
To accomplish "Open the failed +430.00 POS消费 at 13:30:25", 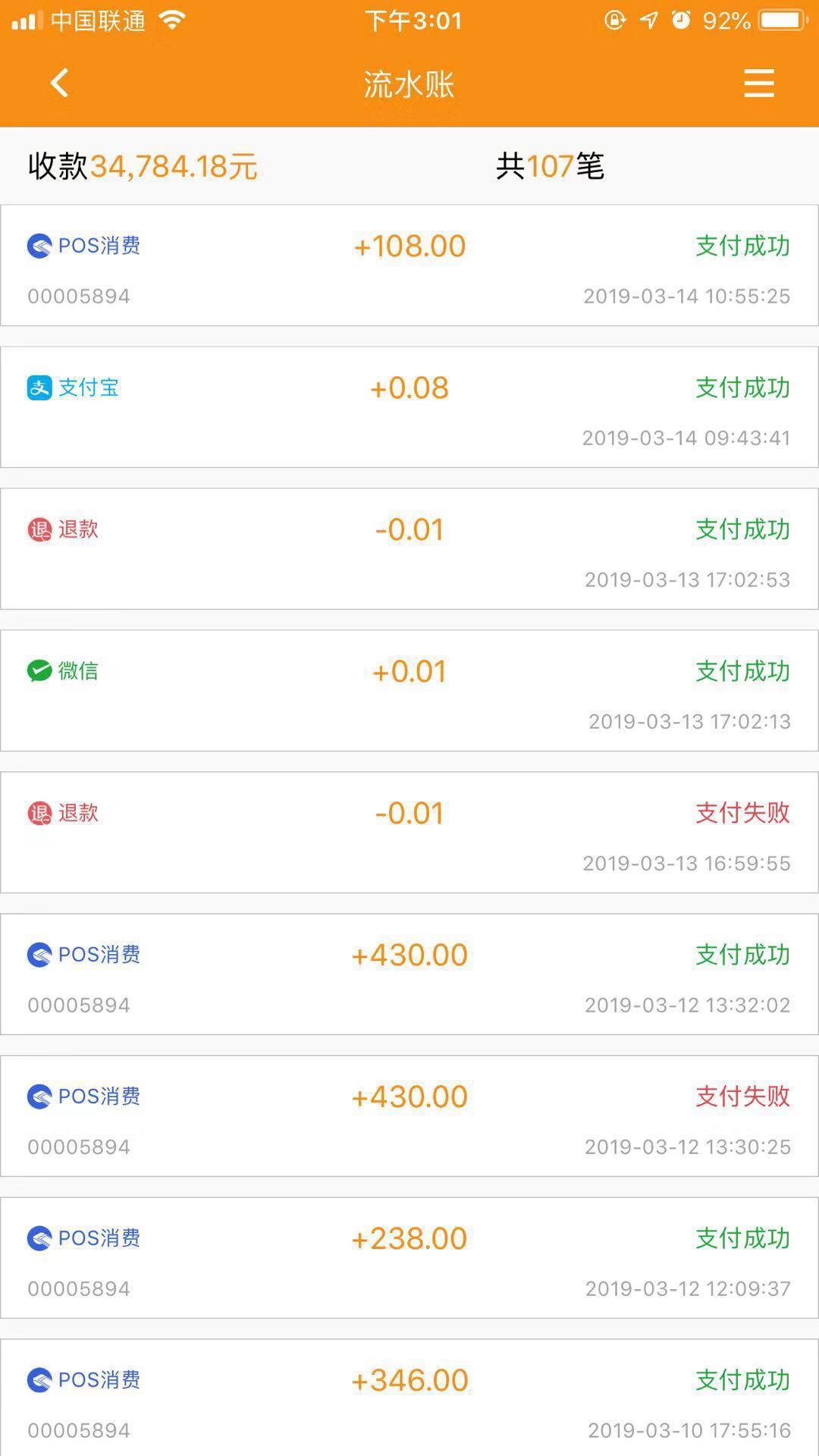I will tap(409, 1116).
